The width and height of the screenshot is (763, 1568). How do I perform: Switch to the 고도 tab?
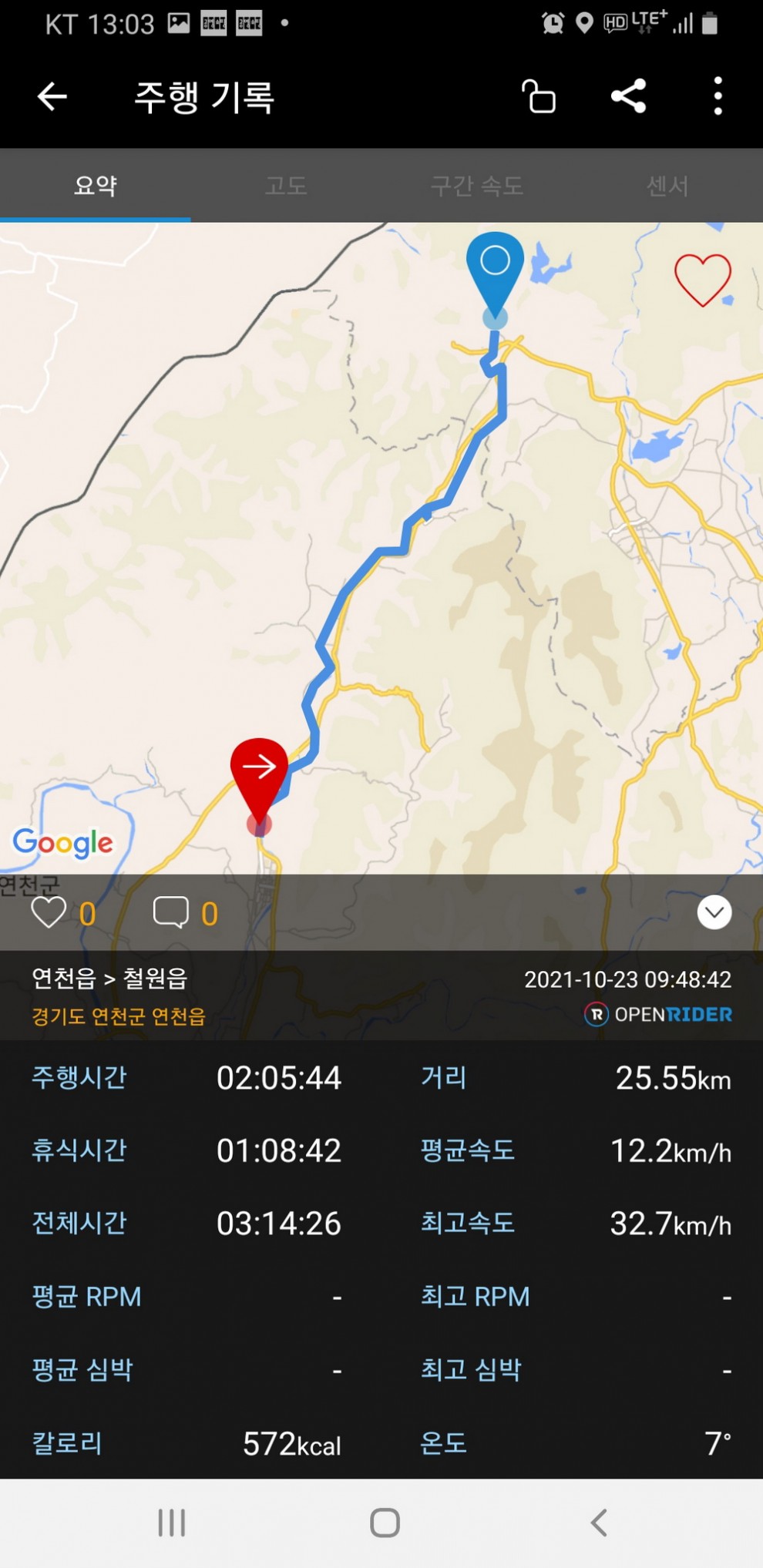(286, 186)
